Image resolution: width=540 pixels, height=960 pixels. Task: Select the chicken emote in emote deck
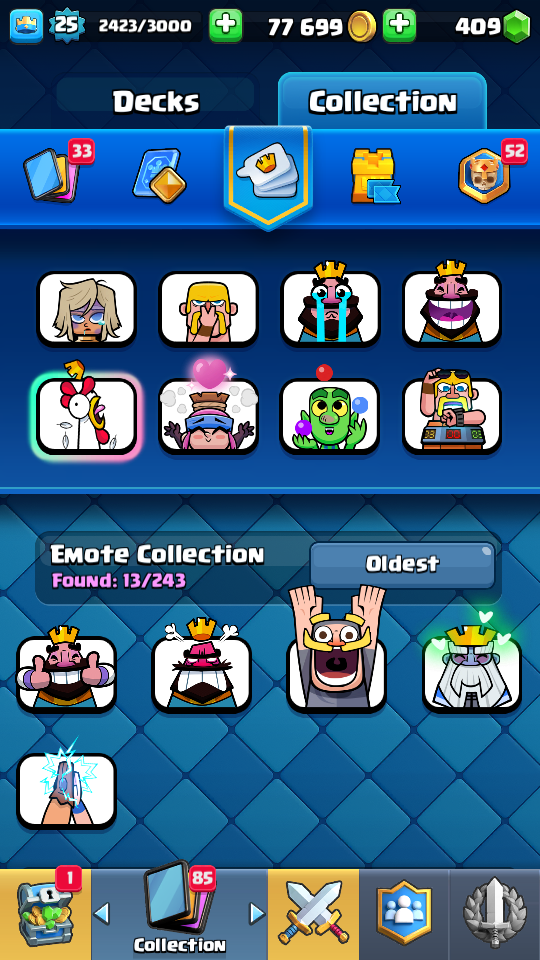click(x=86, y=411)
